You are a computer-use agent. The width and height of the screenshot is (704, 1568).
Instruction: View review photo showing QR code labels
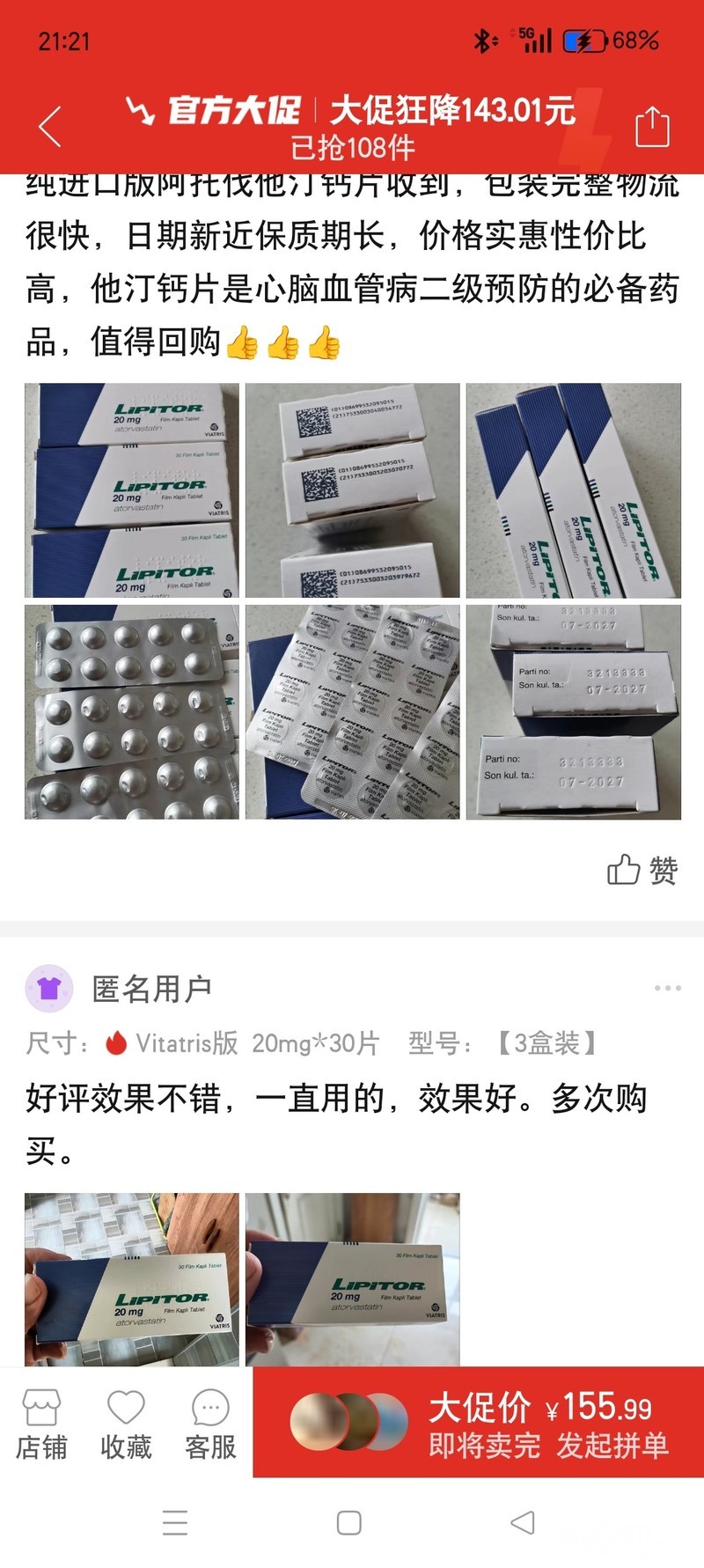tap(352, 490)
